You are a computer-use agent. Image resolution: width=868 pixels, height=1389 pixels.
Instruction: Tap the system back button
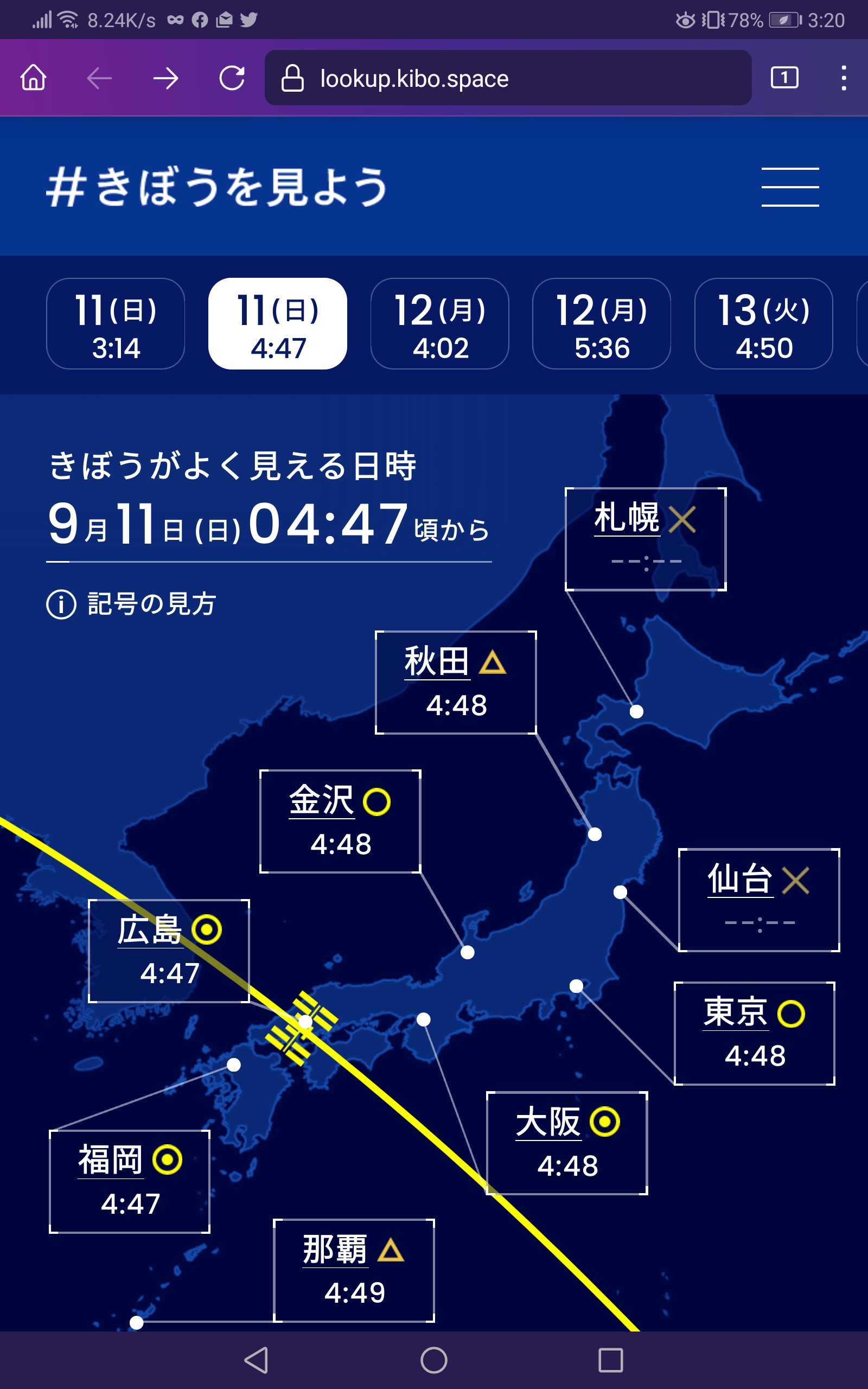[x=257, y=1360]
